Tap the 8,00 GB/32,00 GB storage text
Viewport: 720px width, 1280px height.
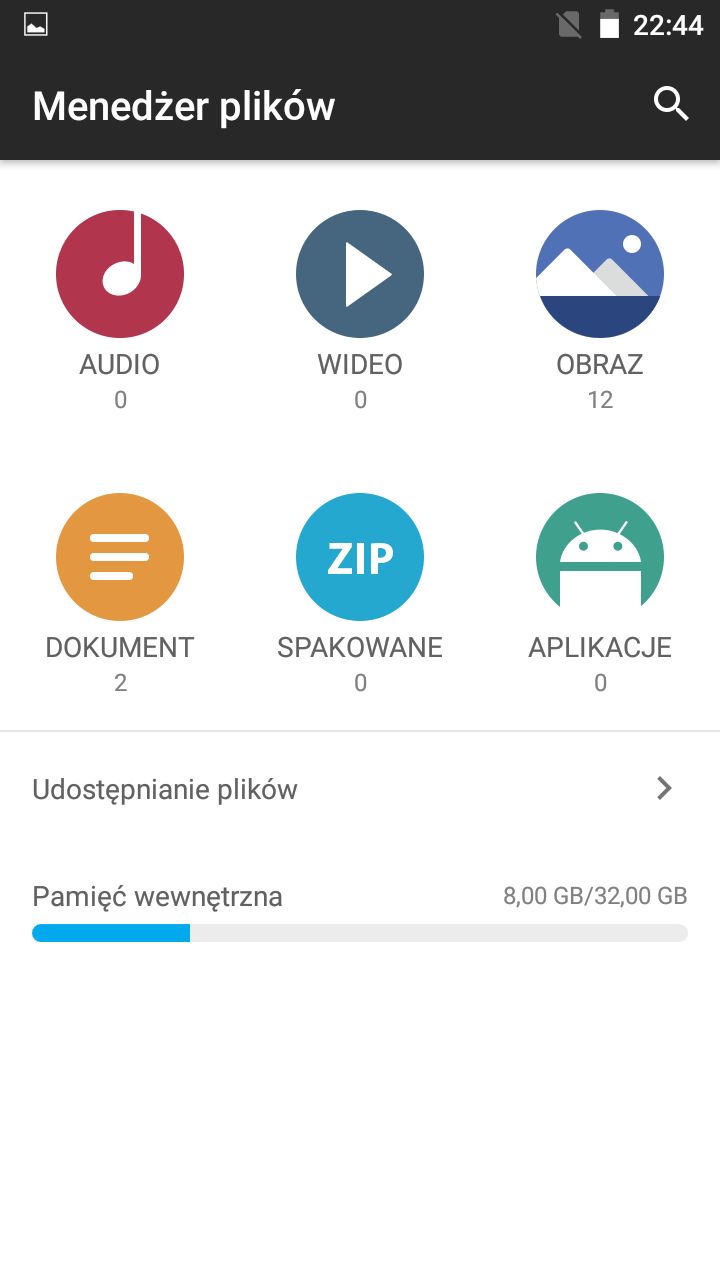point(596,896)
